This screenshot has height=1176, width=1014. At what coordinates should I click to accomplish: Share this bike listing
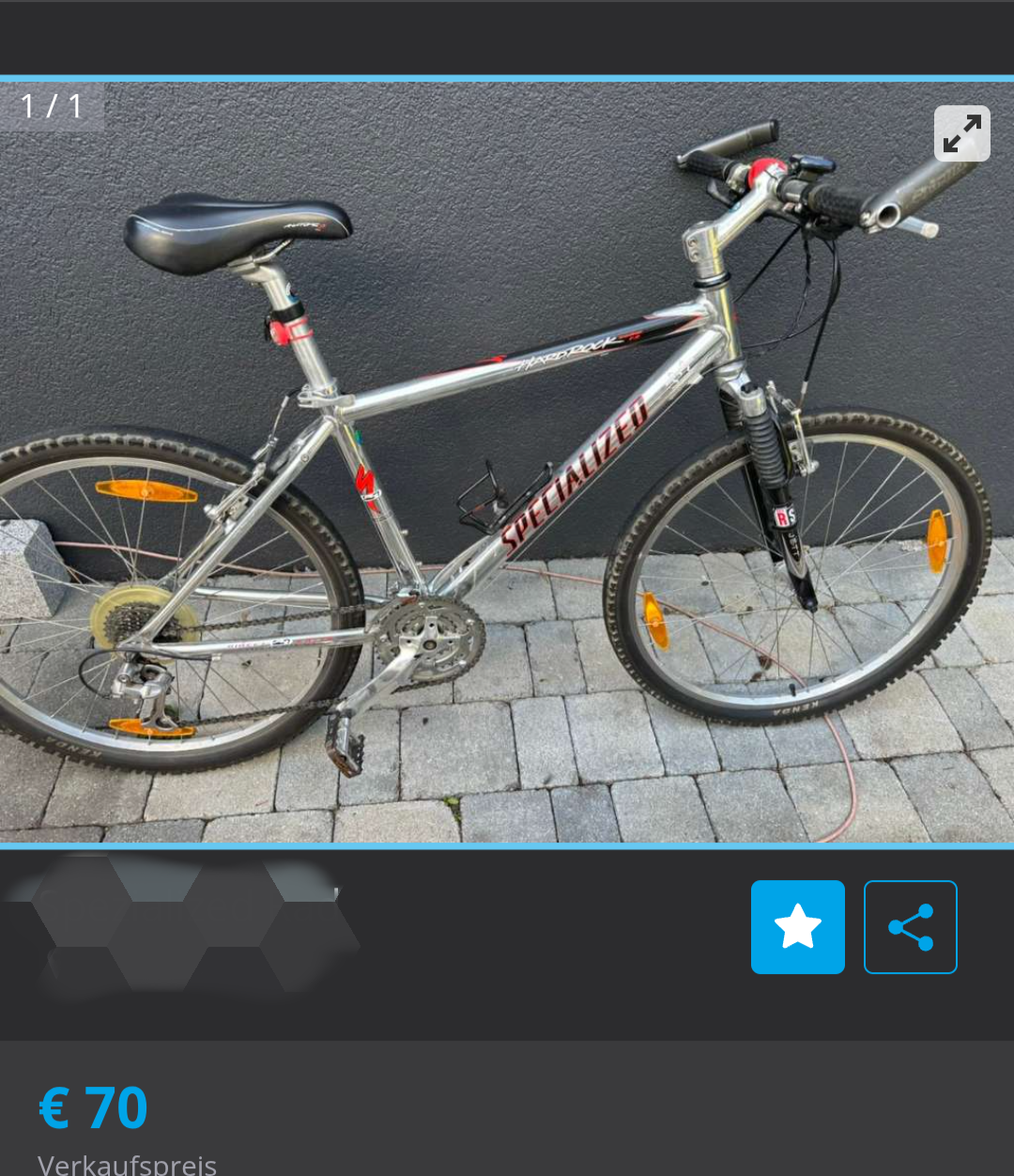tap(910, 927)
